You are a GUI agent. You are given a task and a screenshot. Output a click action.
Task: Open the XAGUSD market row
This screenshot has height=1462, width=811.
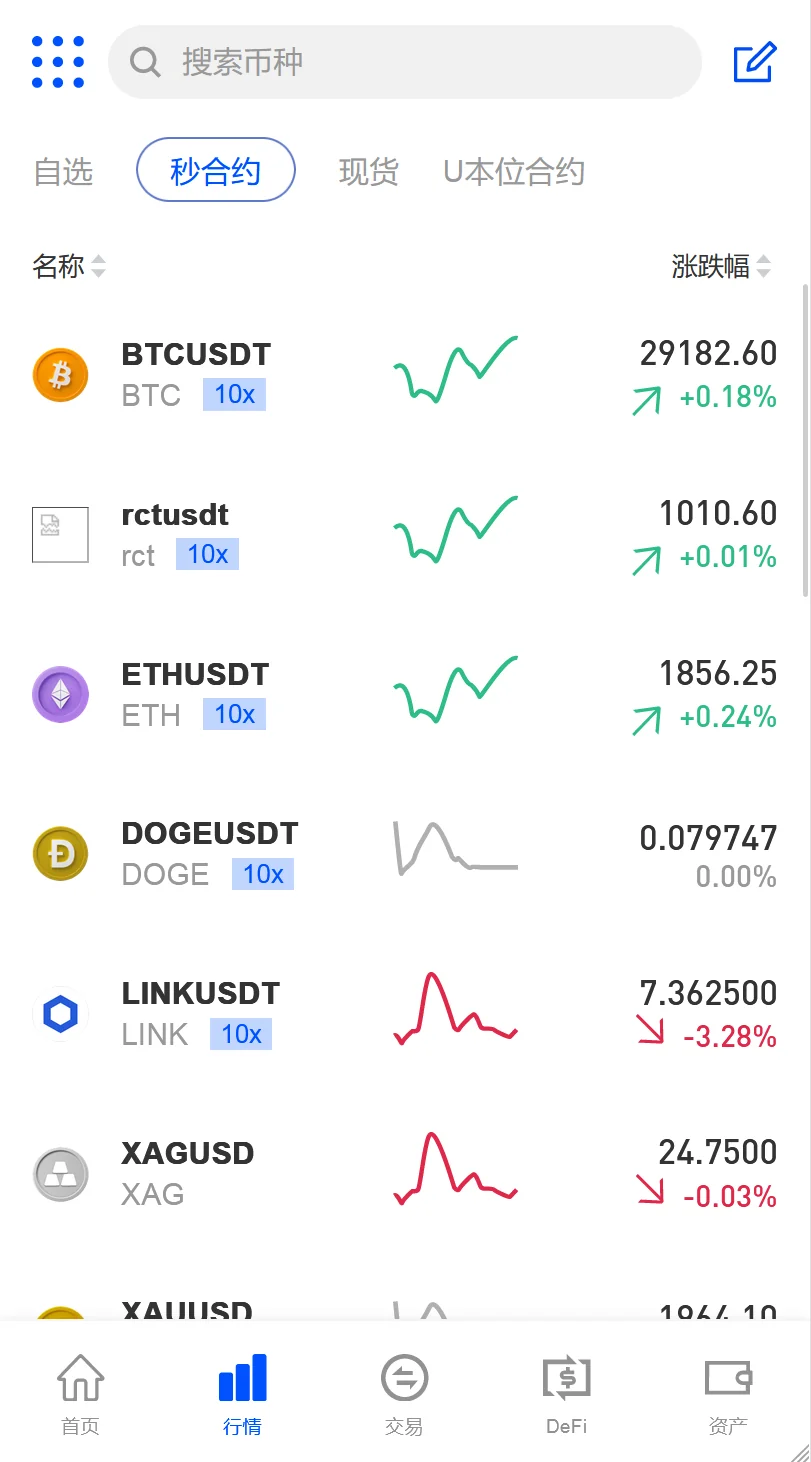point(404,1174)
